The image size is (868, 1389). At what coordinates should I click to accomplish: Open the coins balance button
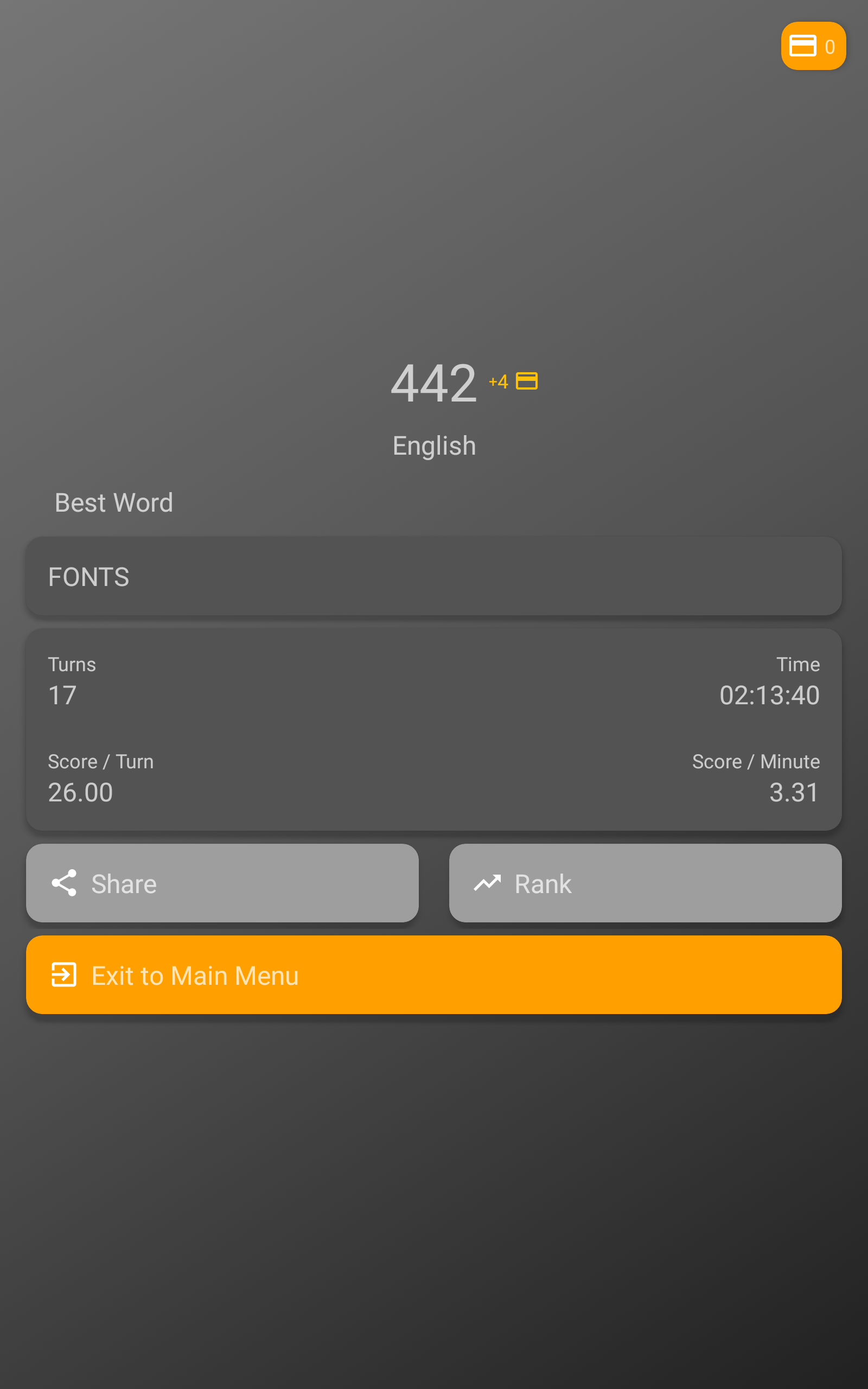point(813,46)
